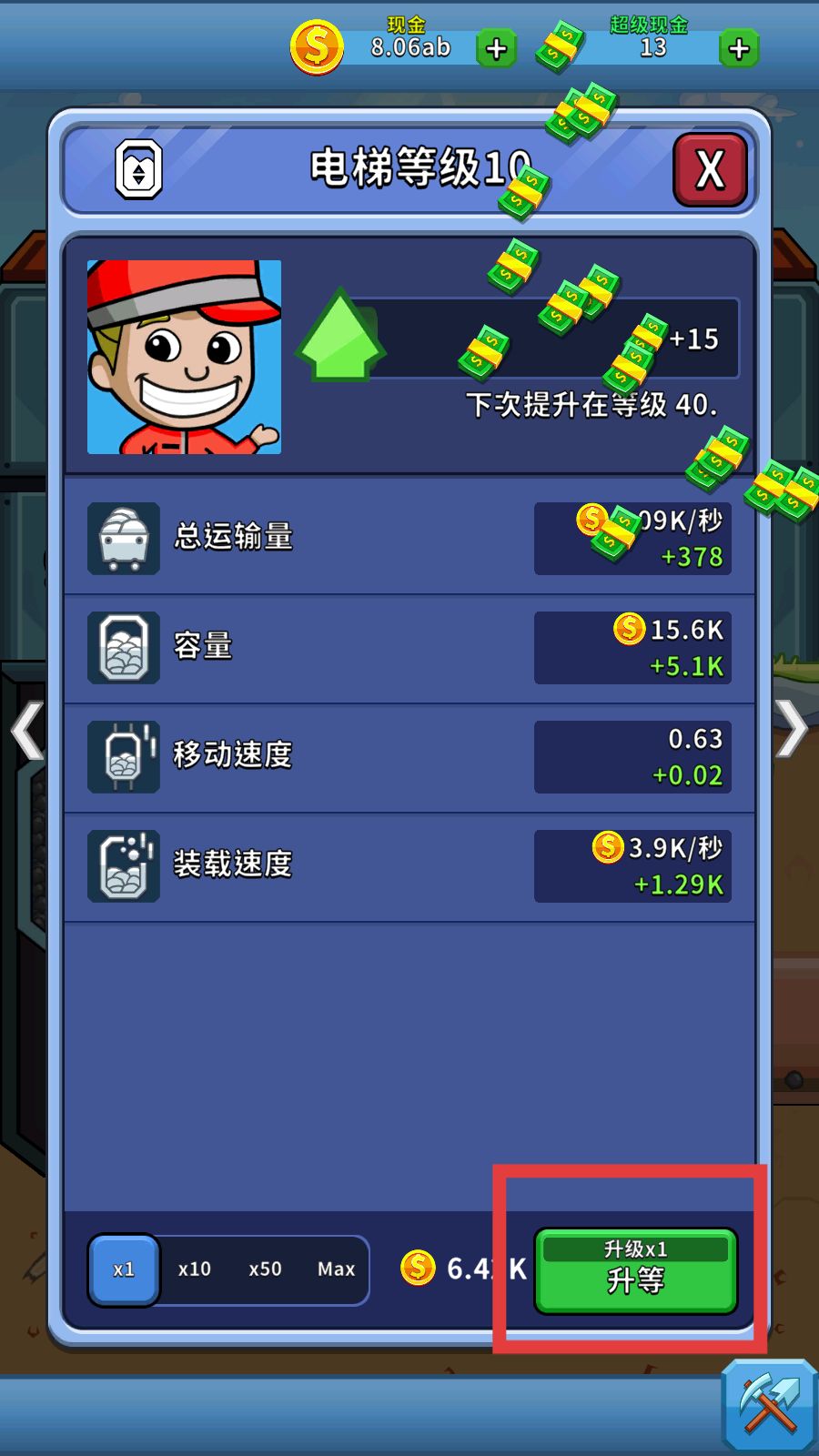Tap the green 升等 upgrade button
The image size is (819, 1456).
click(x=635, y=1270)
